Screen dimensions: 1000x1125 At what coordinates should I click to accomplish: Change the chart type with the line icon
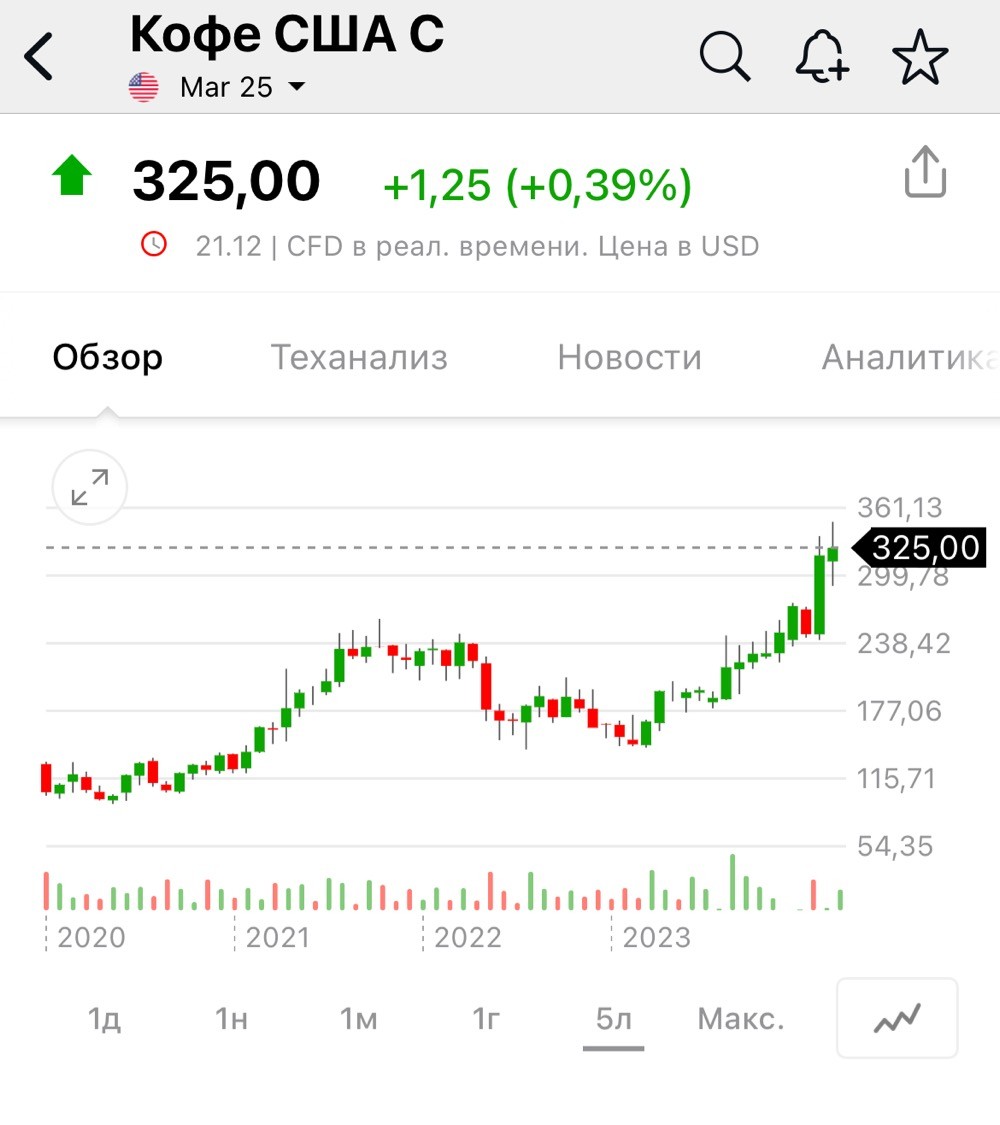point(897,1018)
